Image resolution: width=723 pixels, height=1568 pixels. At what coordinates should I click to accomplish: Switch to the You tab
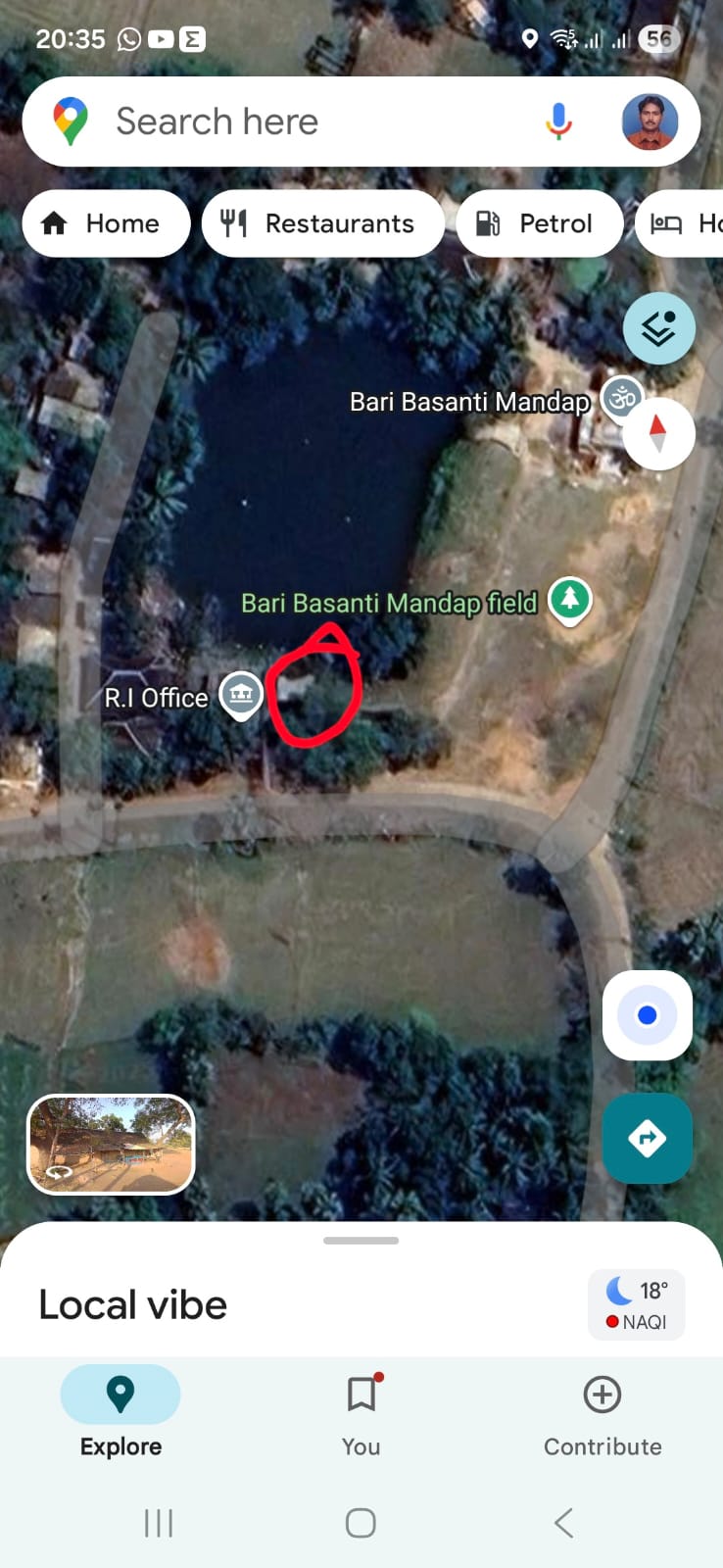click(x=361, y=1411)
